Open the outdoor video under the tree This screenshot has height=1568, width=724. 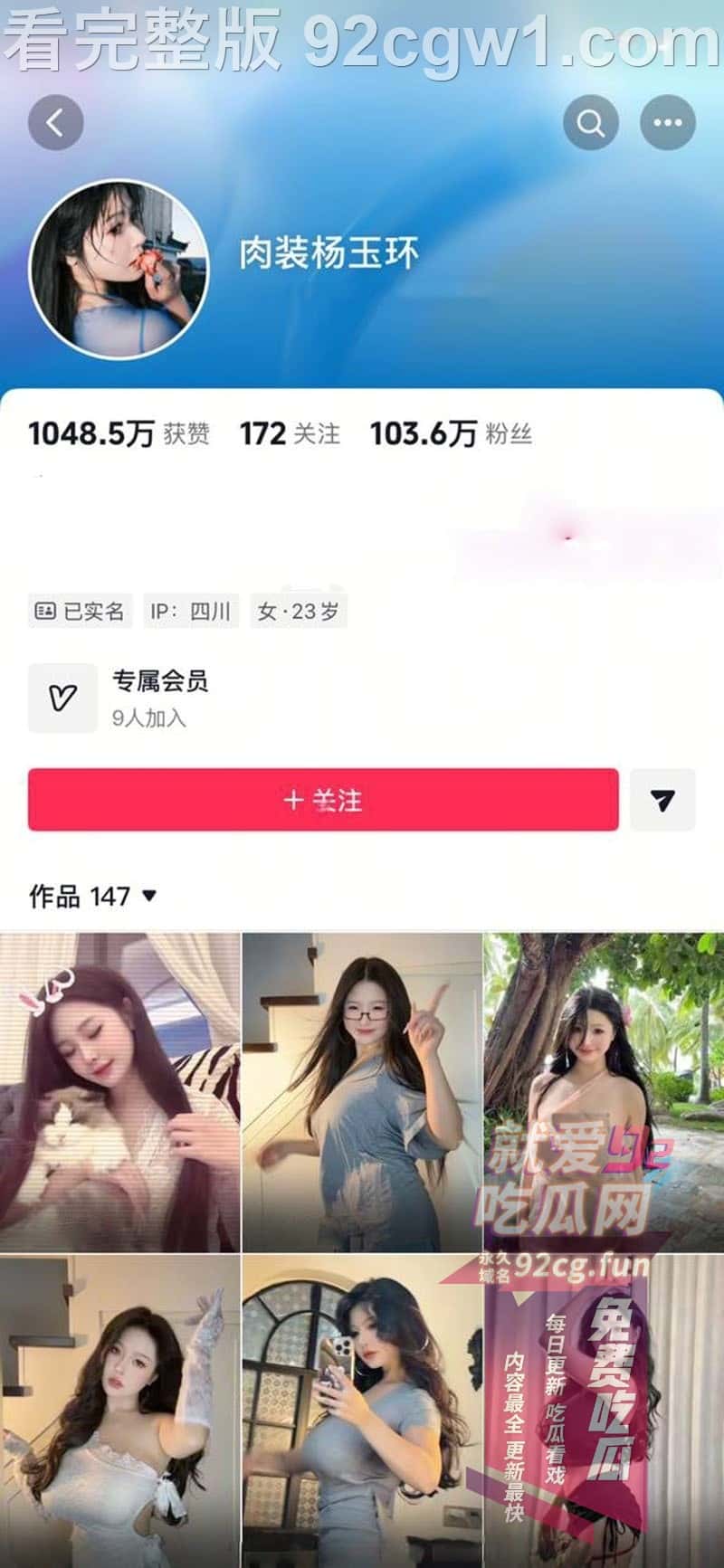(x=604, y=1092)
